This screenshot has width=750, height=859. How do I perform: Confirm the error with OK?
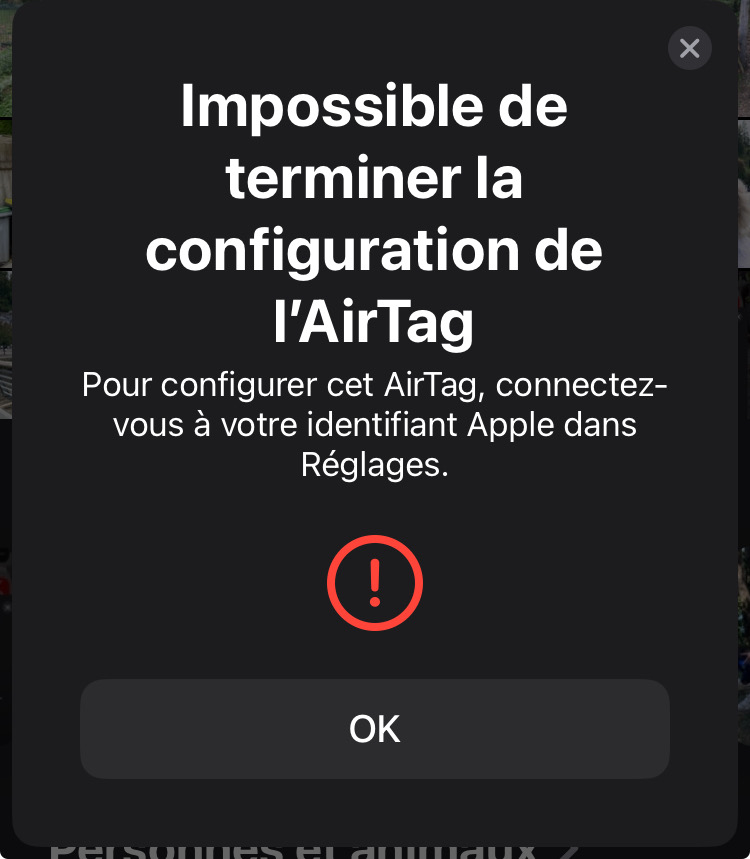tap(375, 728)
